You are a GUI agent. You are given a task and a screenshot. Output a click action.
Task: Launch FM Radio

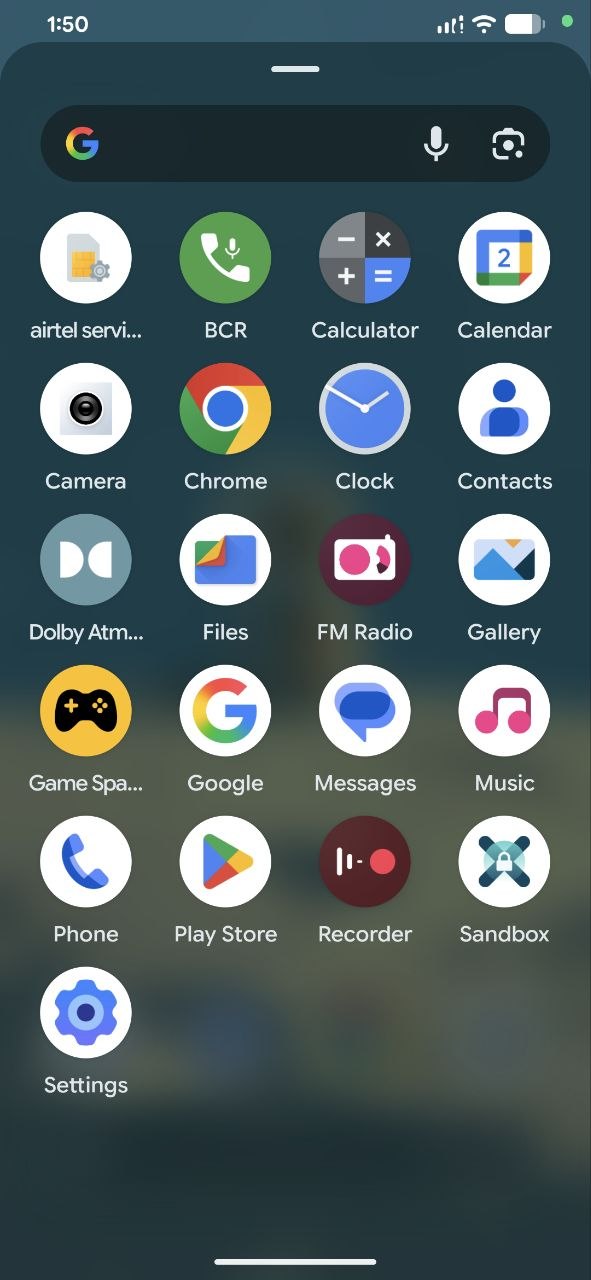(x=365, y=560)
